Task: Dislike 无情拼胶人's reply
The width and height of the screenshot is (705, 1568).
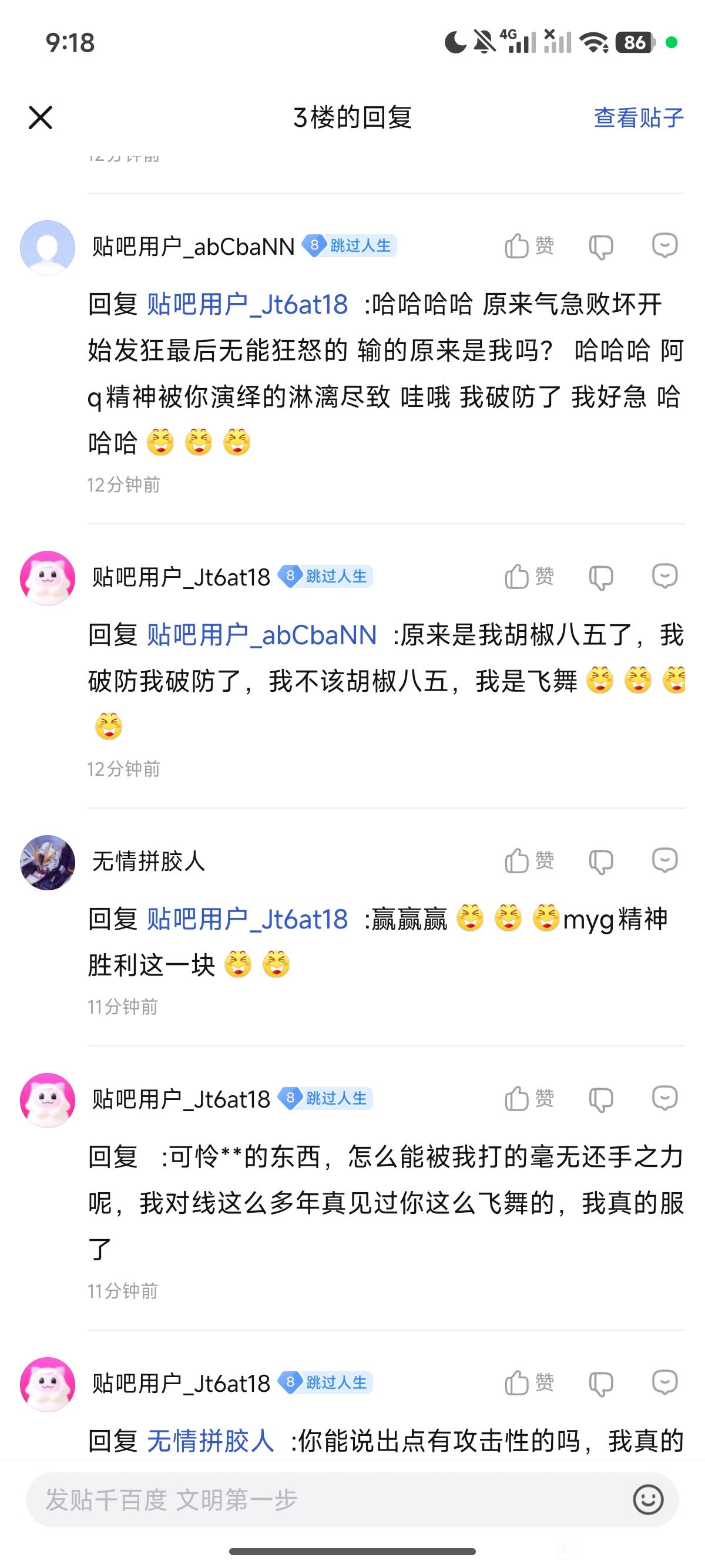Action: click(600, 862)
